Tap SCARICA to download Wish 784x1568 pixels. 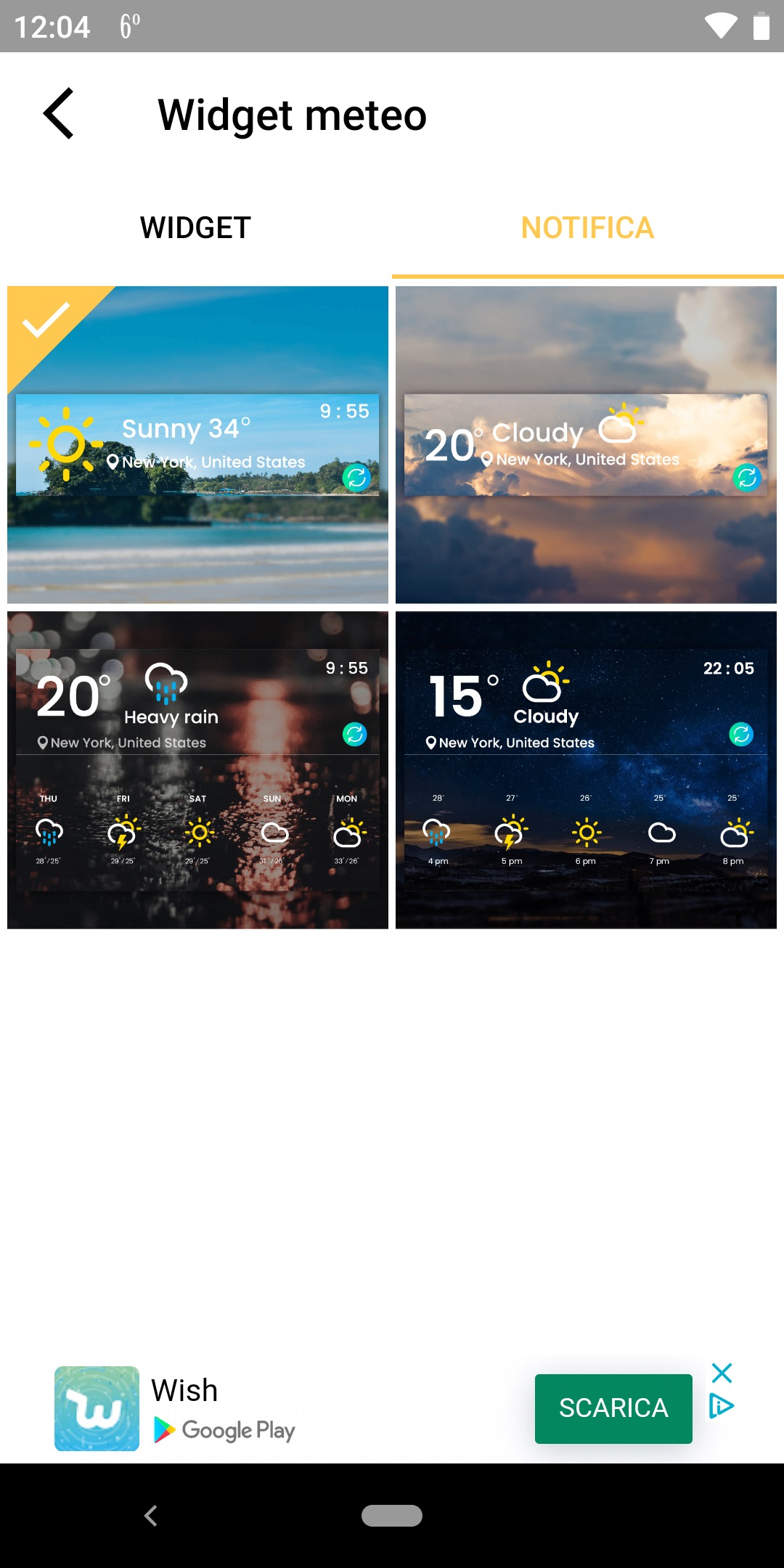[x=613, y=1408]
